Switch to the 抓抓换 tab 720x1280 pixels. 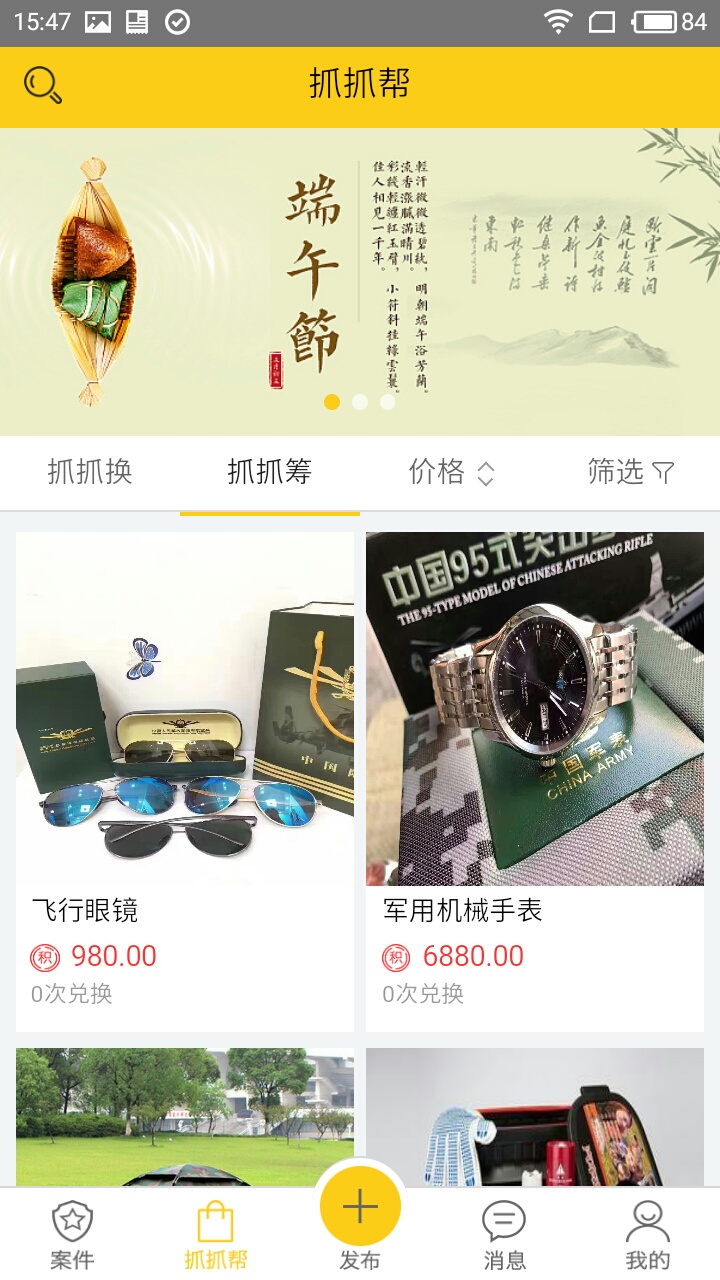click(90, 472)
